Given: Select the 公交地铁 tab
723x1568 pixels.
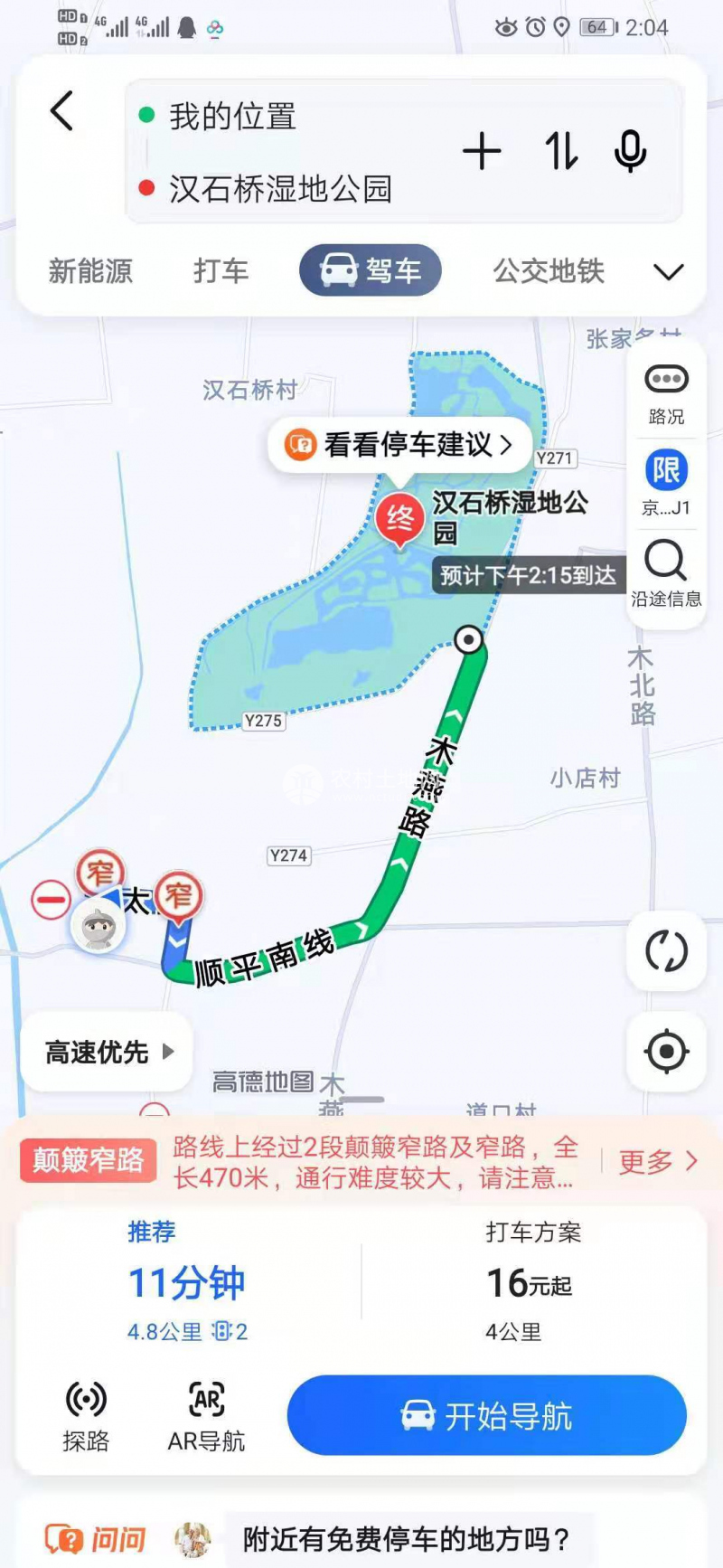Looking at the screenshot, I should point(549,270).
